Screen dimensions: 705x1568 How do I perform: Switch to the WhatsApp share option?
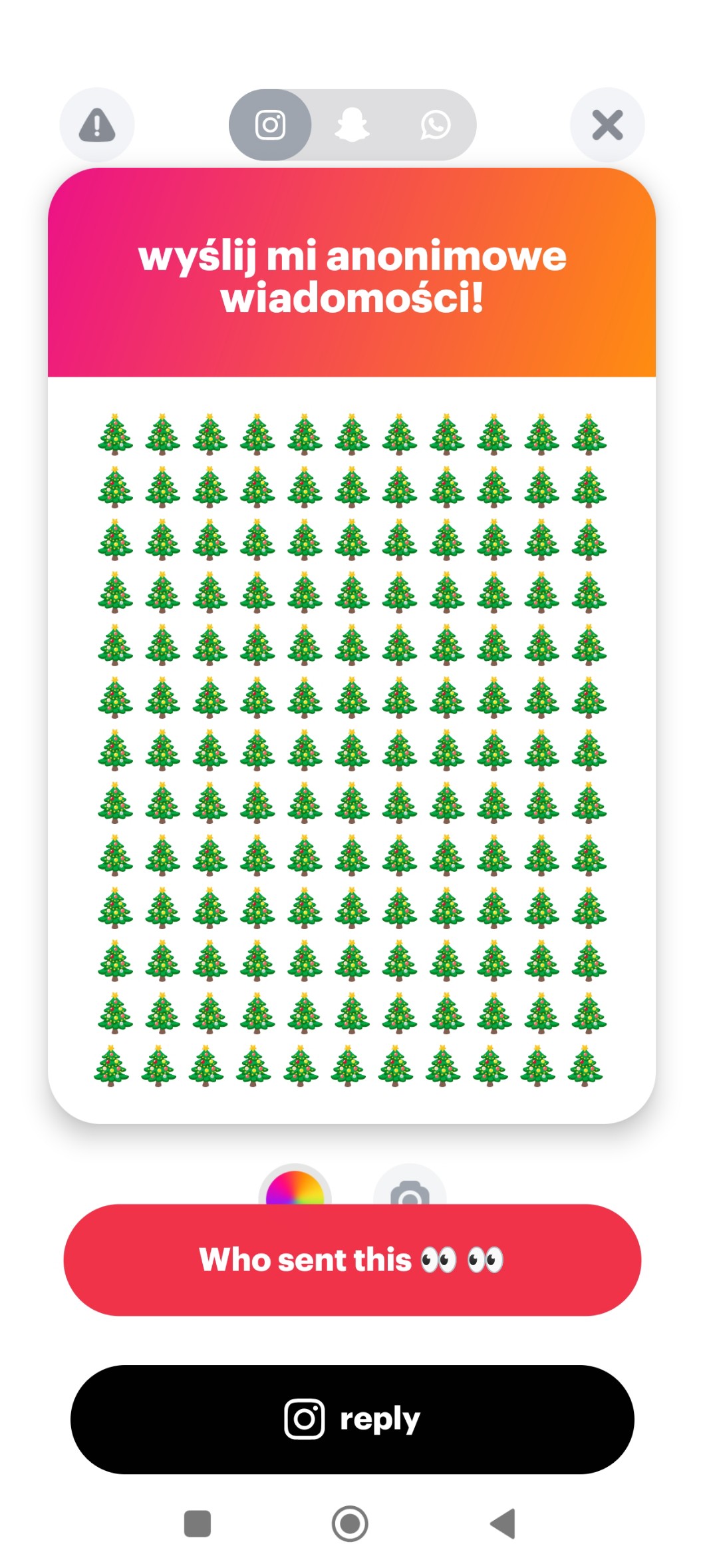click(x=435, y=125)
